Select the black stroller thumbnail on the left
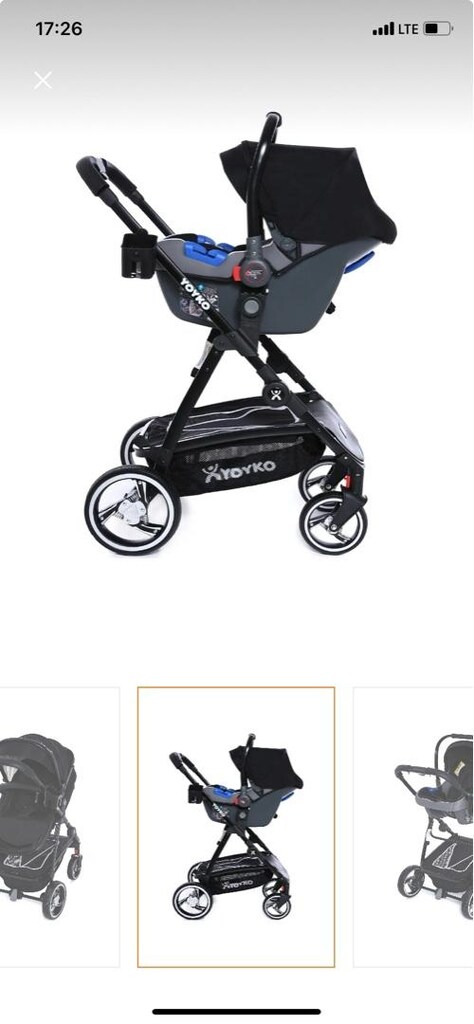Viewport: 474px width, 1024px height. (59, 826)
